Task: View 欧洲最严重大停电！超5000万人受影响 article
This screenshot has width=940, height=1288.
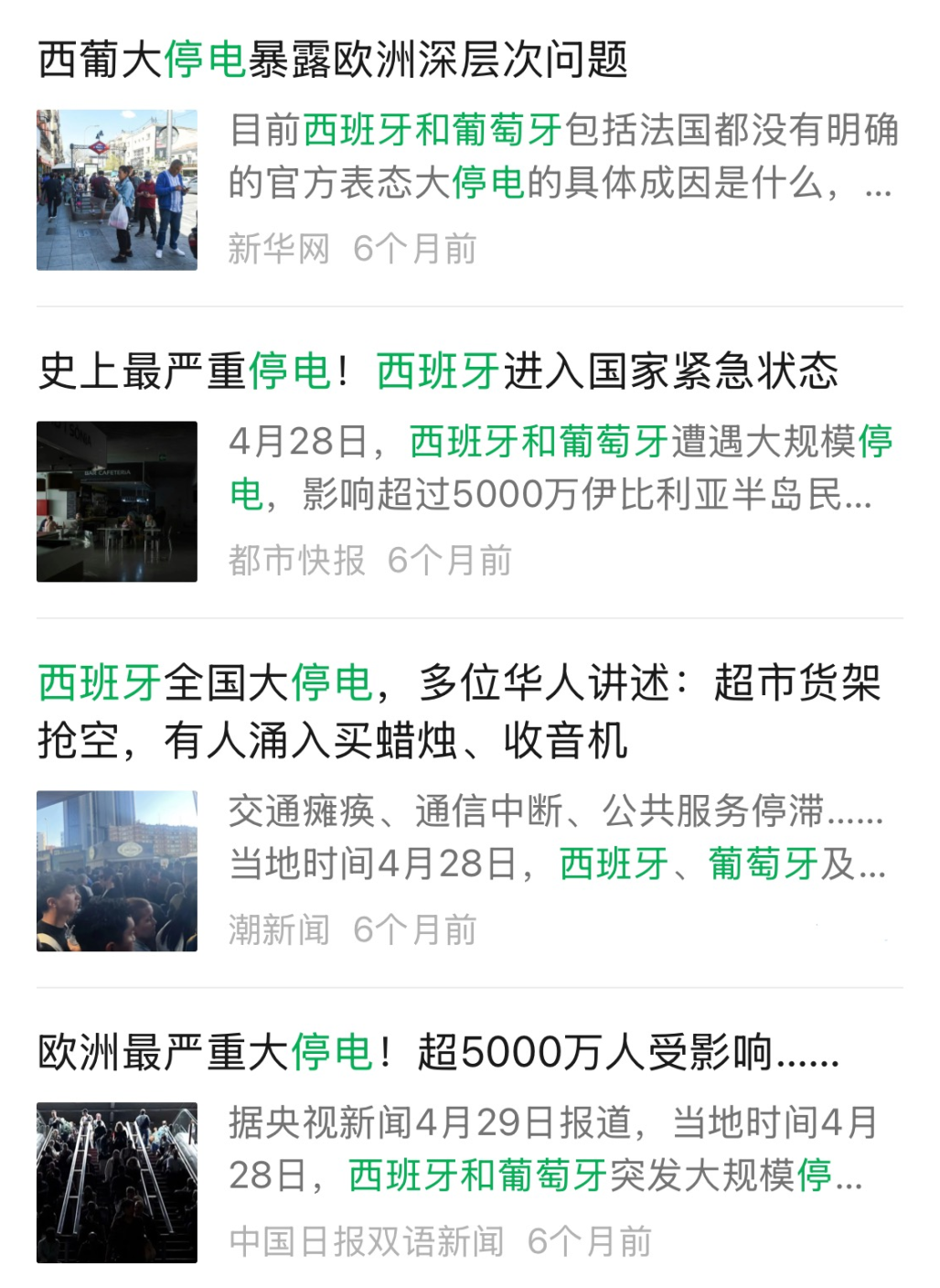Action: (438, 1053)
